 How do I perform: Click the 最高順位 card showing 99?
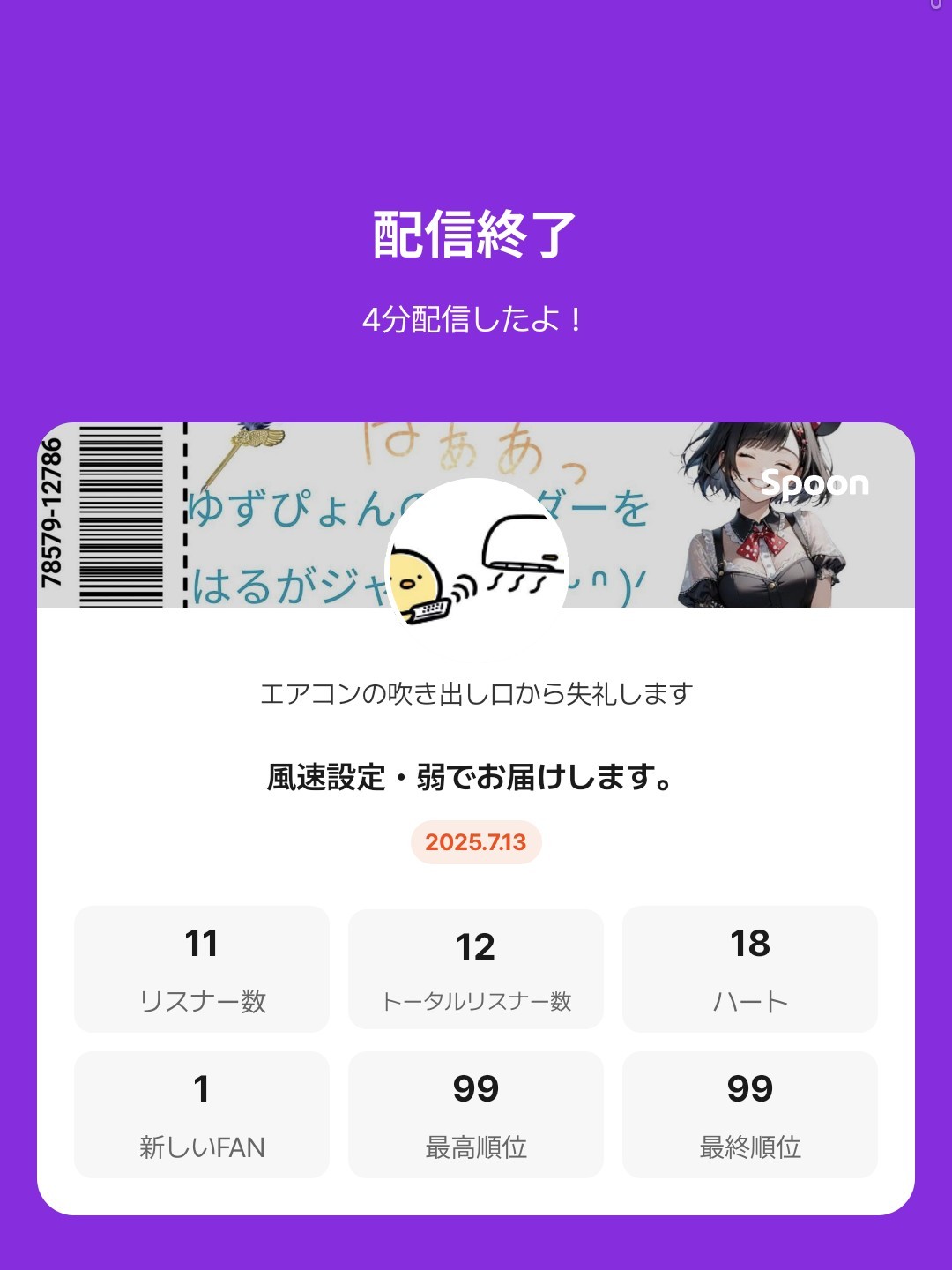point(476,1114)
